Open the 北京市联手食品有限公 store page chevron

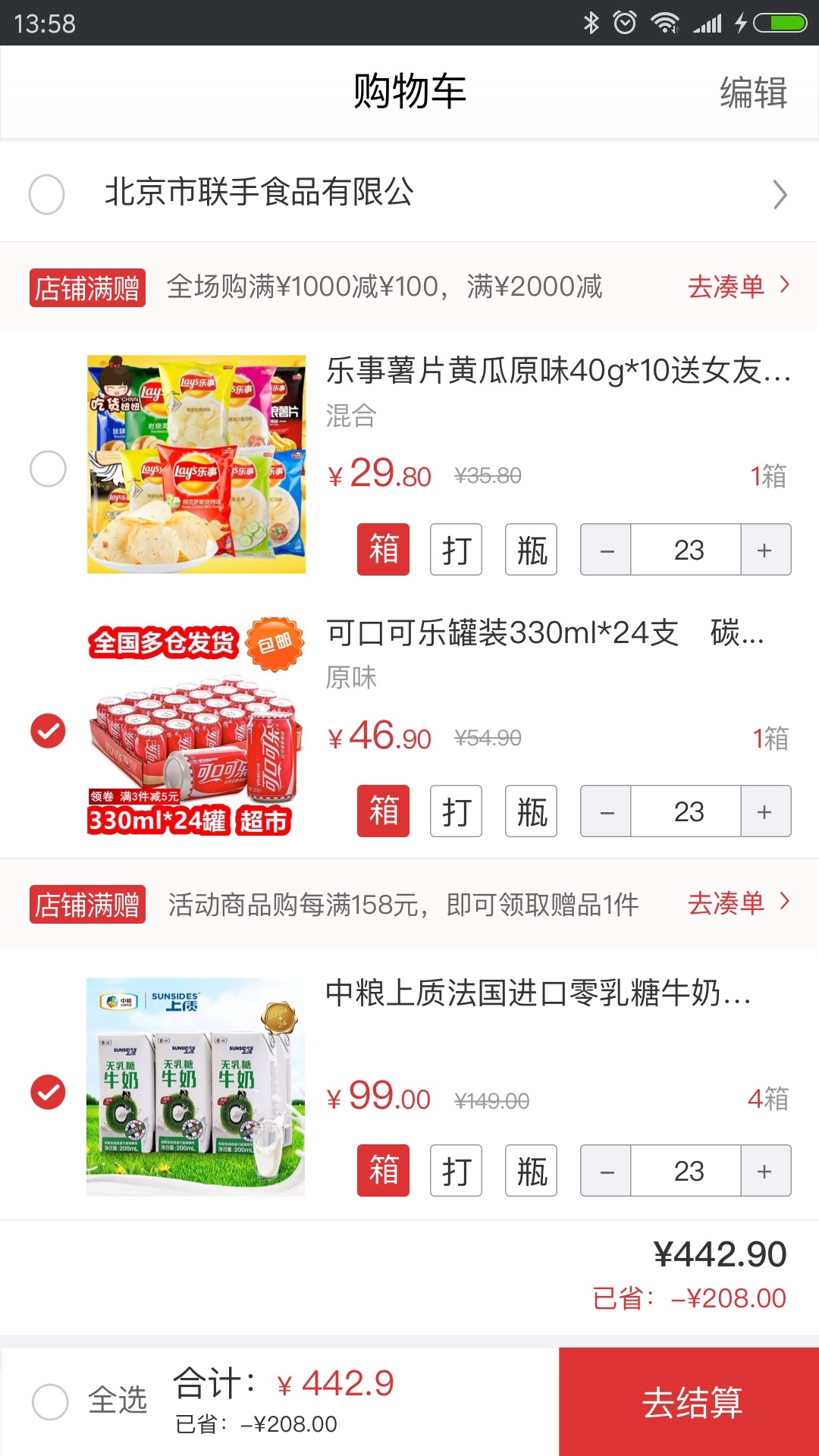tap(780, 195)
